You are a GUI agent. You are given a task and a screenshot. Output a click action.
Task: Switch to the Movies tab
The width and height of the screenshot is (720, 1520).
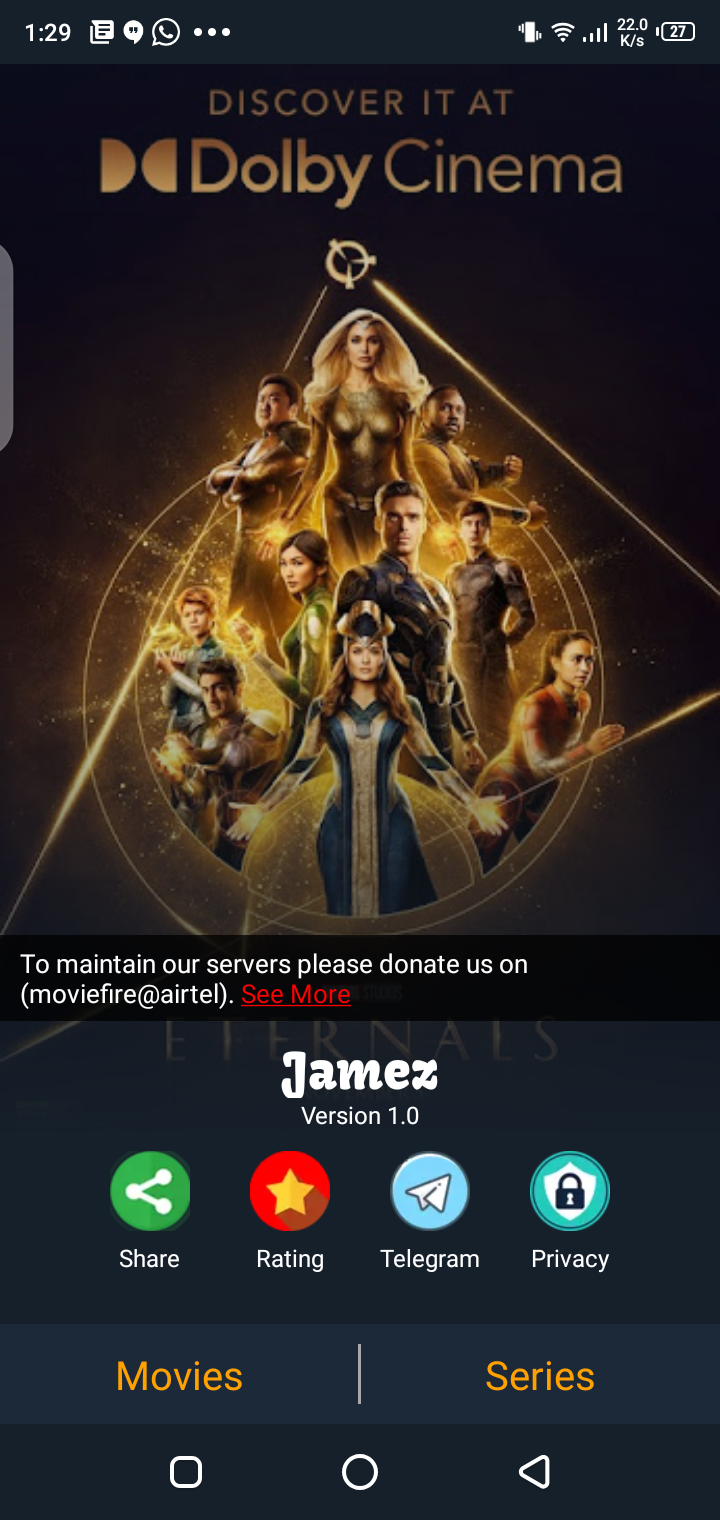tap(179, 1376)
